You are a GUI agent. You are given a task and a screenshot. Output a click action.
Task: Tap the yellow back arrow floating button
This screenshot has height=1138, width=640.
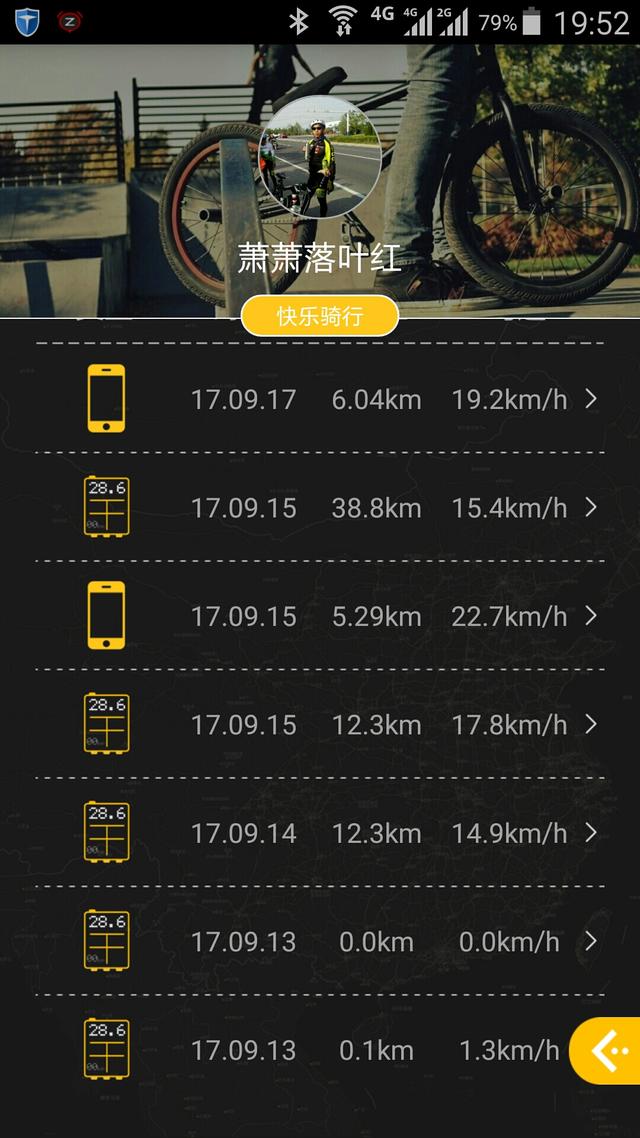[x=606, y=1051]
